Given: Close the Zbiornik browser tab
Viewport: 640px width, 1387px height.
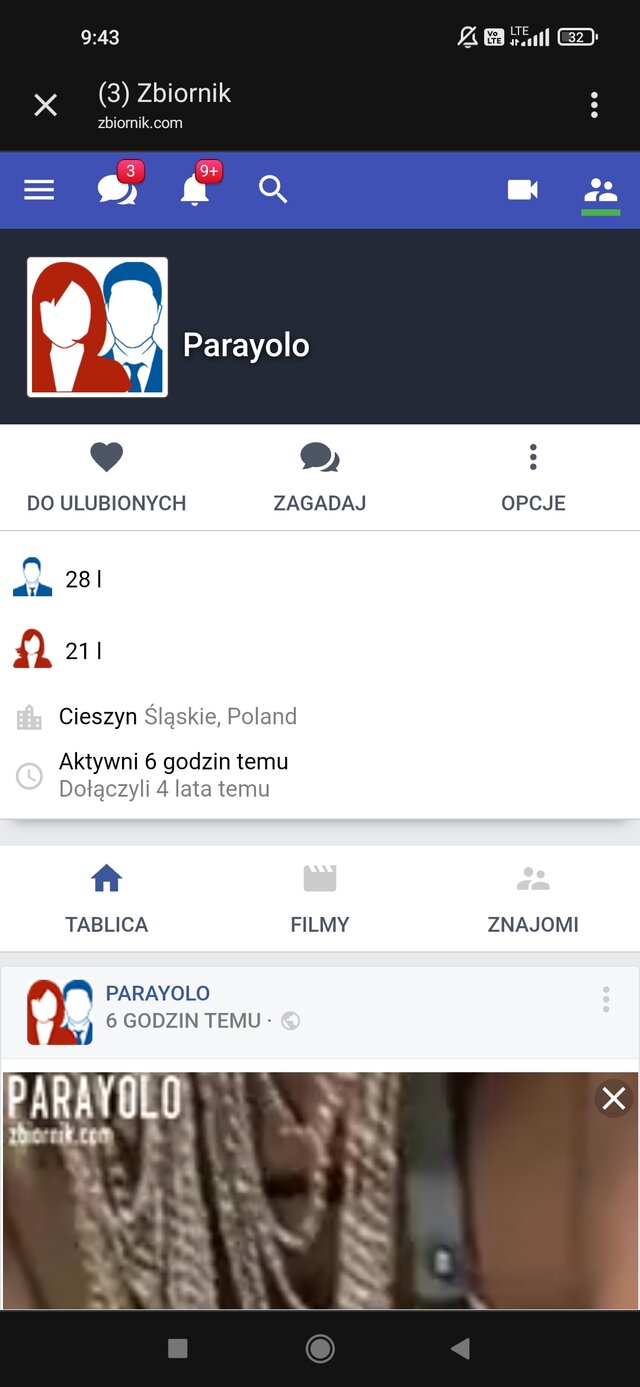Looking at the screenshot, I should tap(45, 105).
